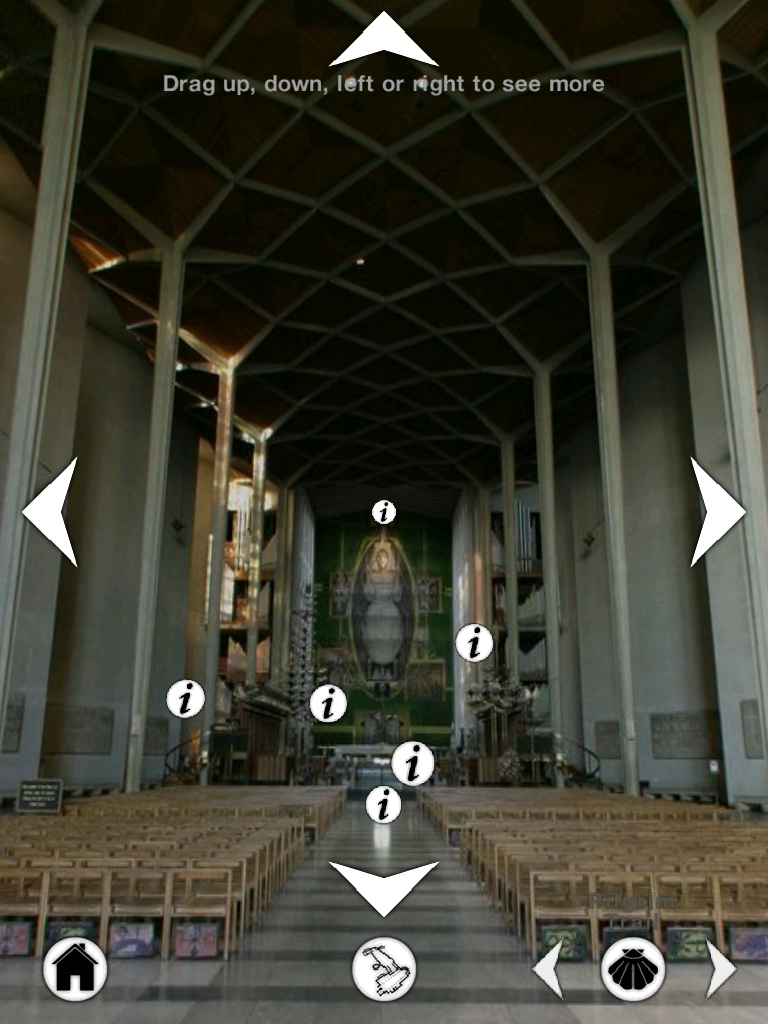Open the info hotspot by the right-hand organ pipes

474,642
